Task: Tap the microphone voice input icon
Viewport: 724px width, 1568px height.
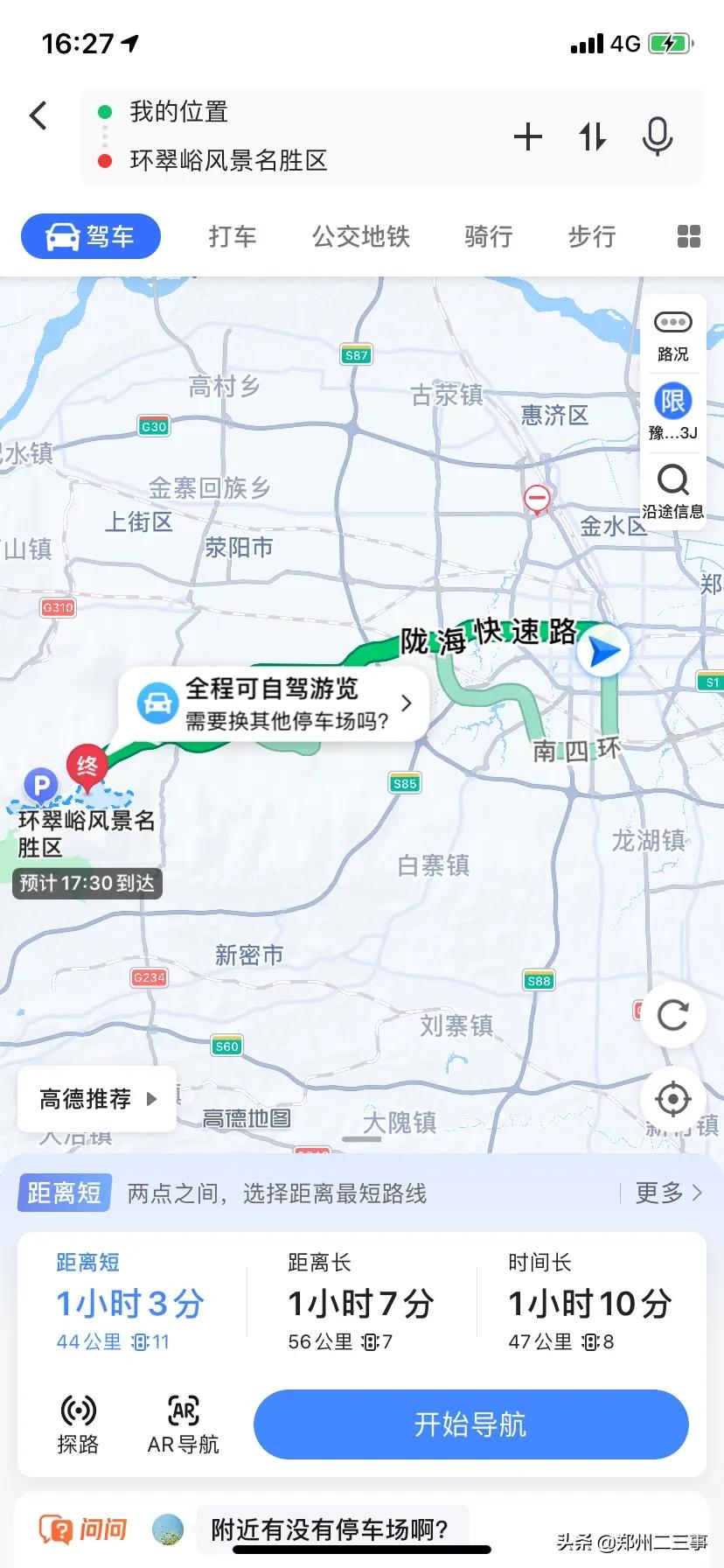Action: pyautogui.click(x=658, y=136)
